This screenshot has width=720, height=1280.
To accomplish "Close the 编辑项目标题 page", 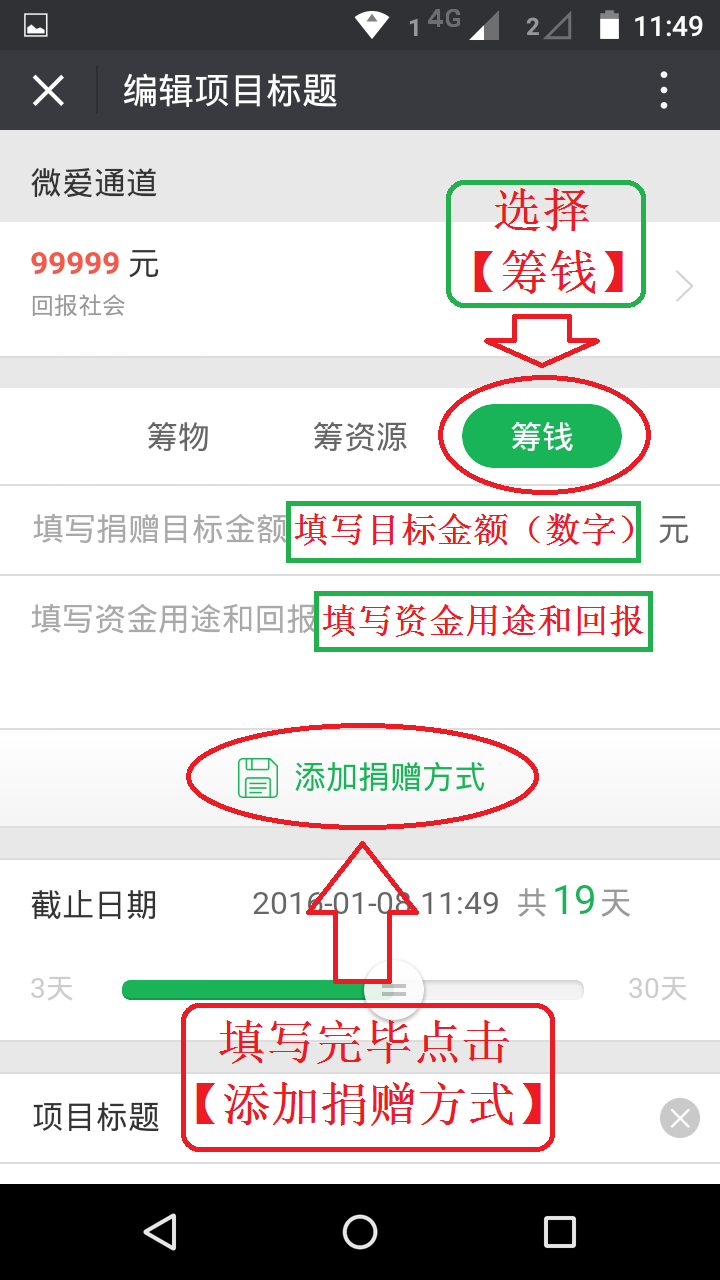I will pyautogui.click(x=48, y=91).
